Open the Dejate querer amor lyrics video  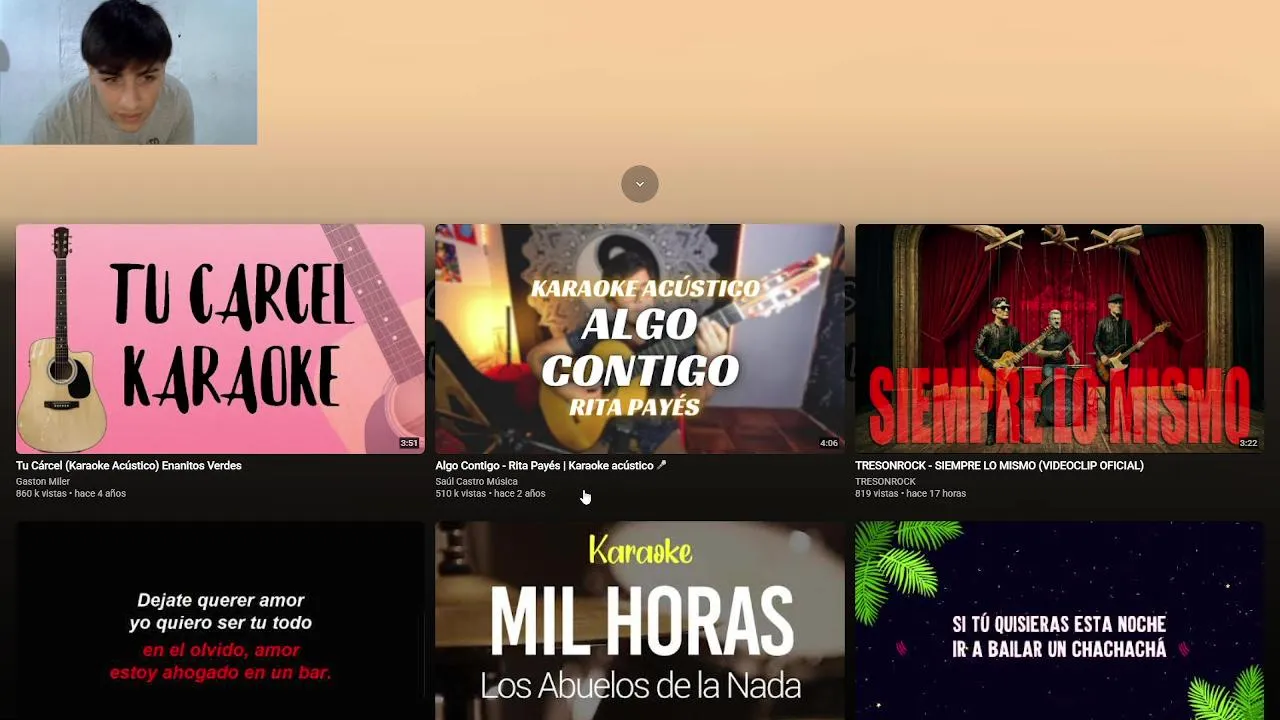[x=220, y=620]
